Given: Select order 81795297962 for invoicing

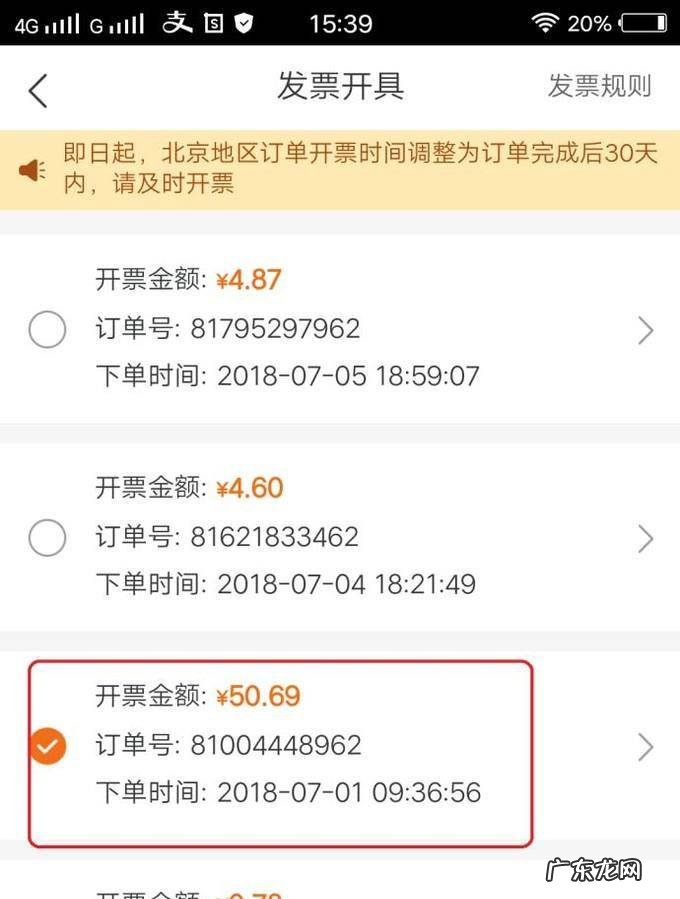Looking at the screenshot, I should pos(47,329).
